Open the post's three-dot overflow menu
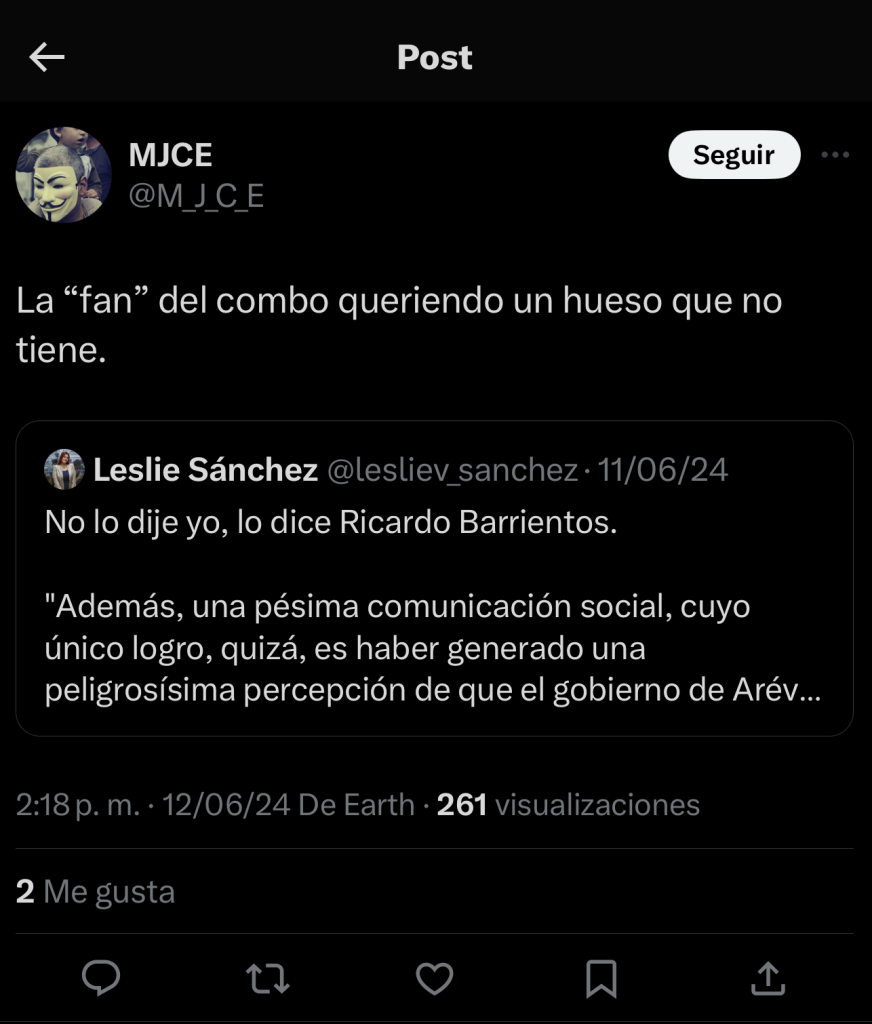The image size is (872, 1024). [835, 155]
